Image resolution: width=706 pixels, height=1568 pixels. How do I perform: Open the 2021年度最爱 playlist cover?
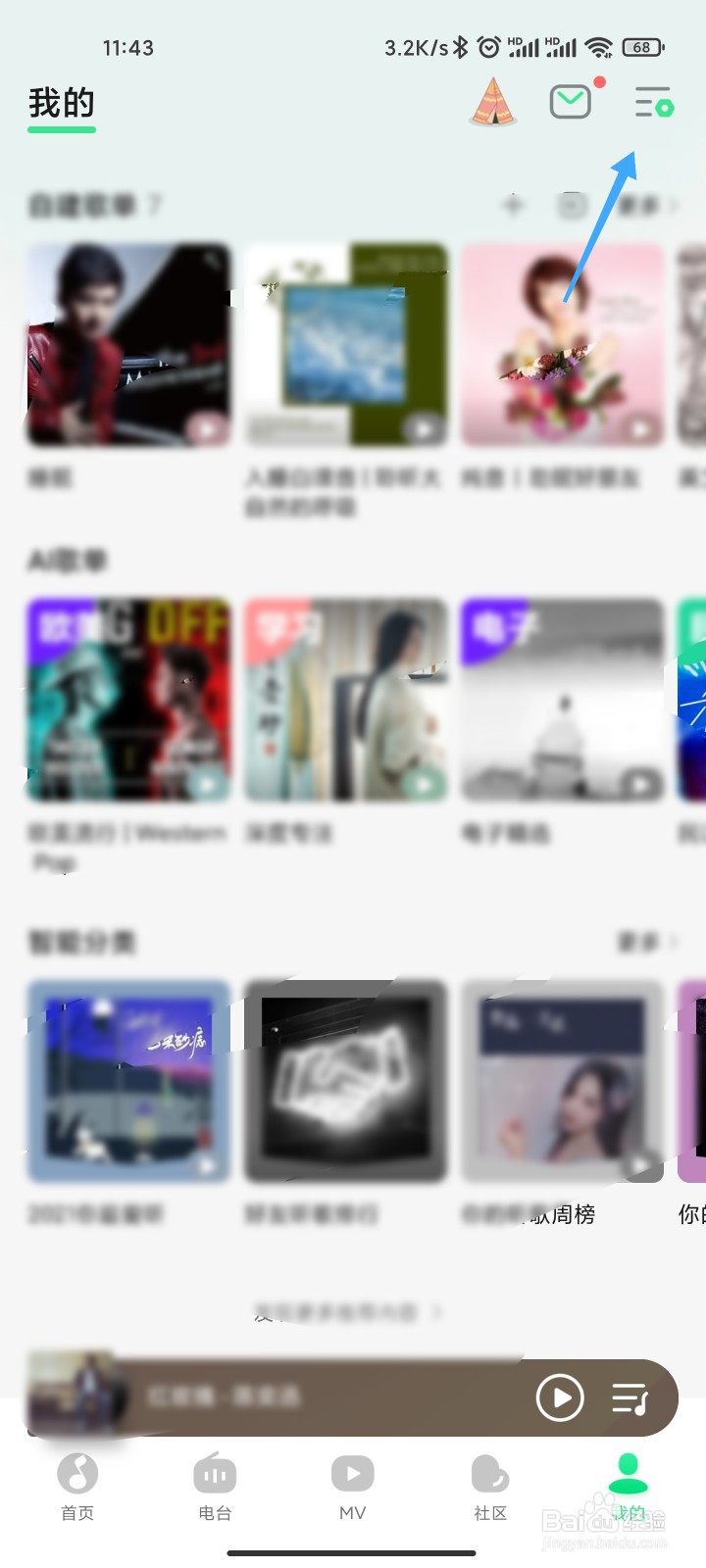click(x=127, y=1083)
